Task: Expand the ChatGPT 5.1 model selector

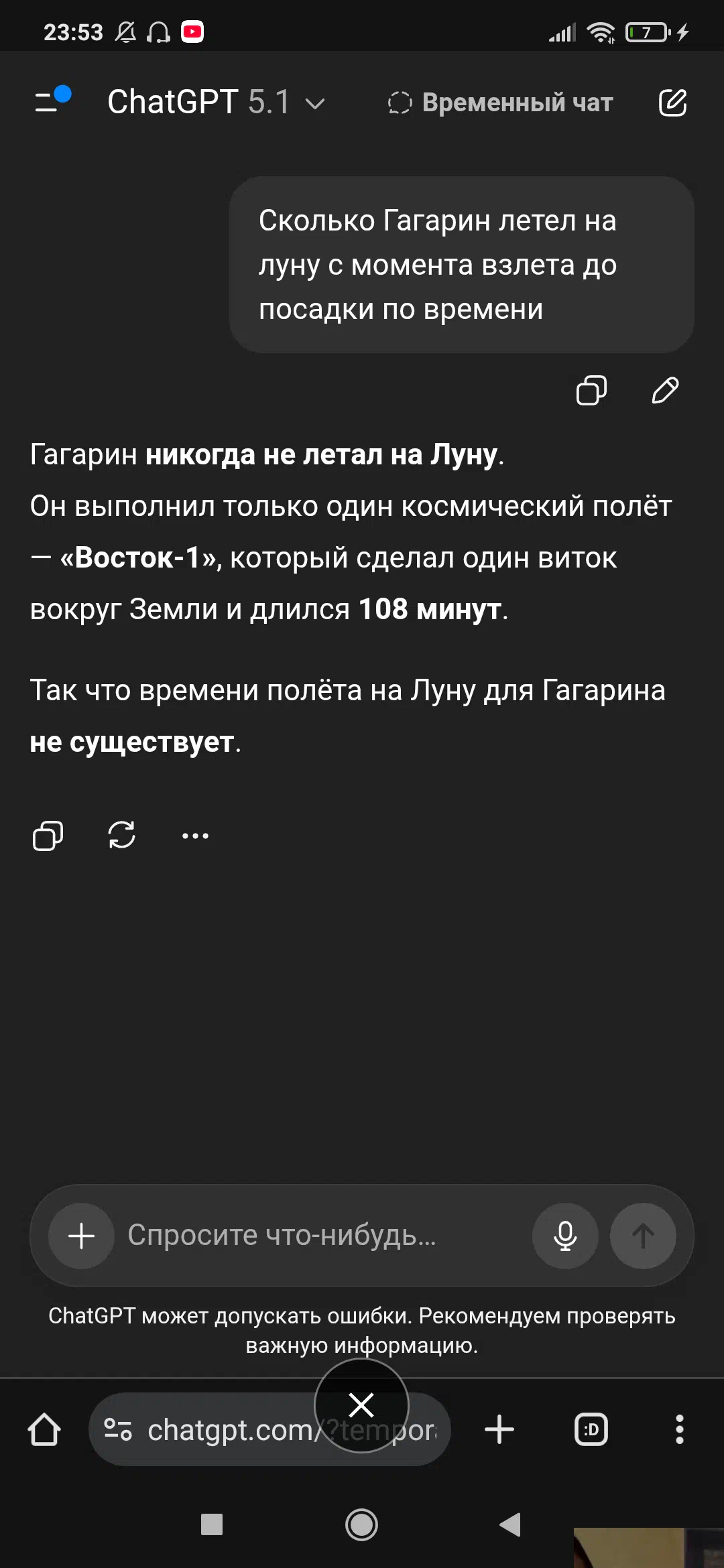Action: tap(216, 103)
